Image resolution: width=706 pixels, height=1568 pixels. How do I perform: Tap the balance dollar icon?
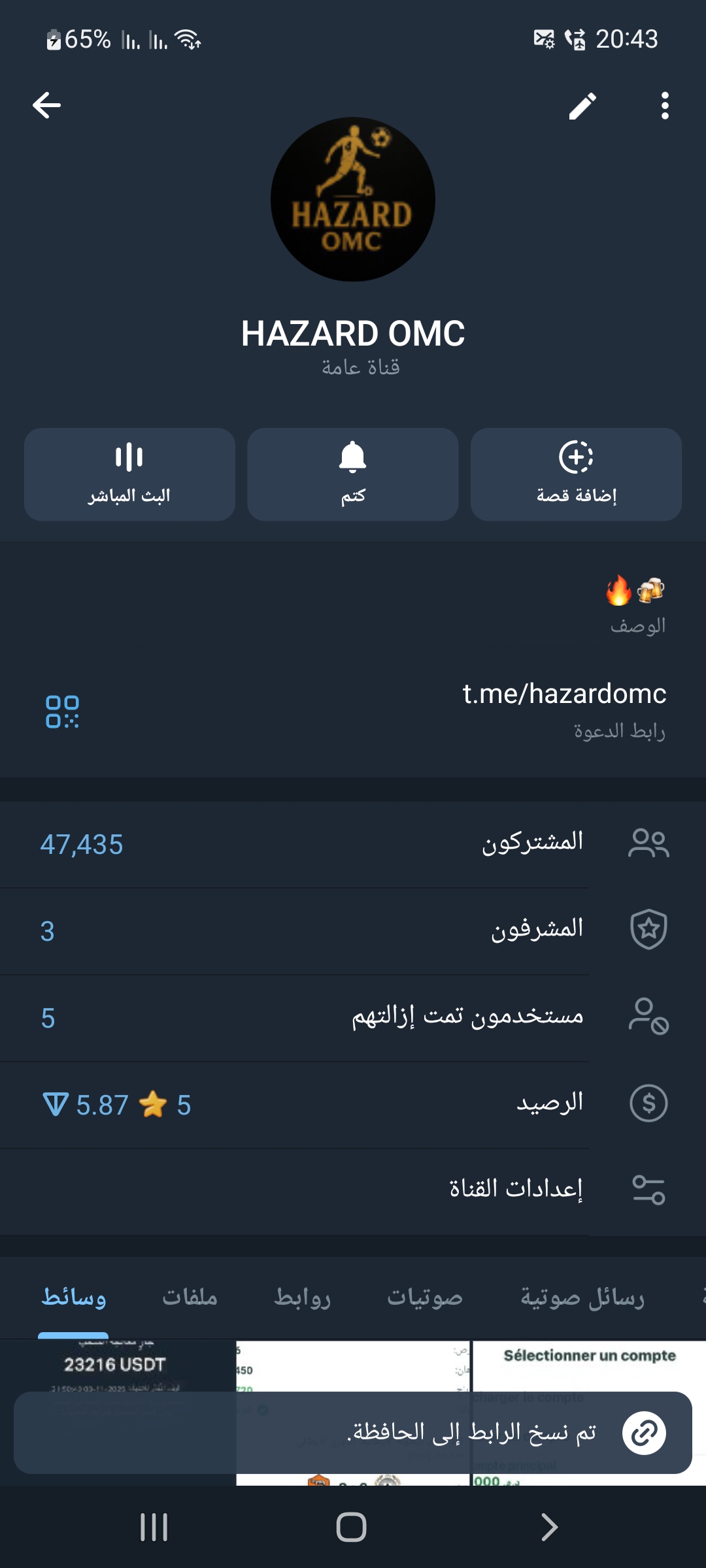click(x=648, y=1103)
